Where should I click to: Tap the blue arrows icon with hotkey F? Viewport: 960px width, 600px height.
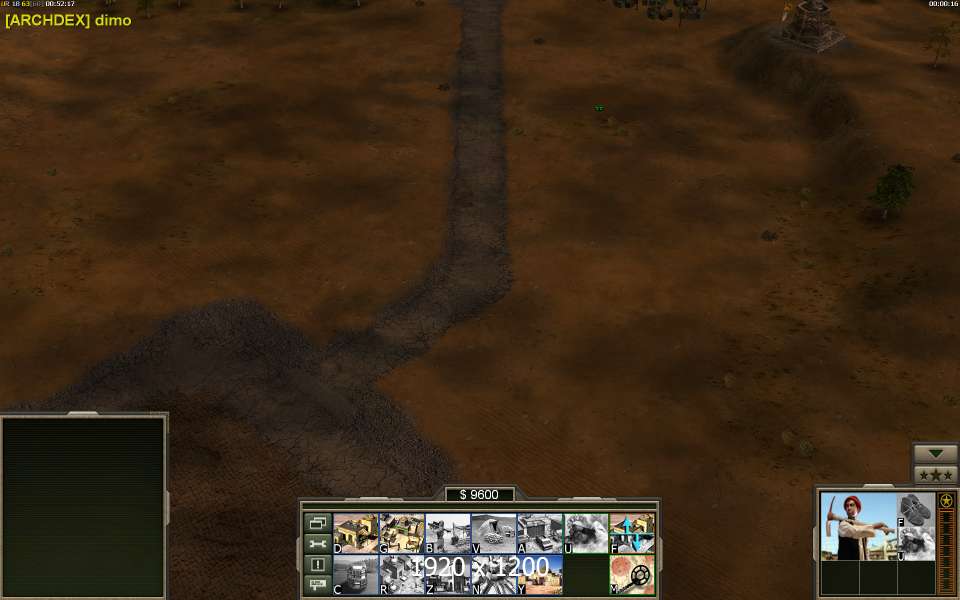click(x=632, y=534)
